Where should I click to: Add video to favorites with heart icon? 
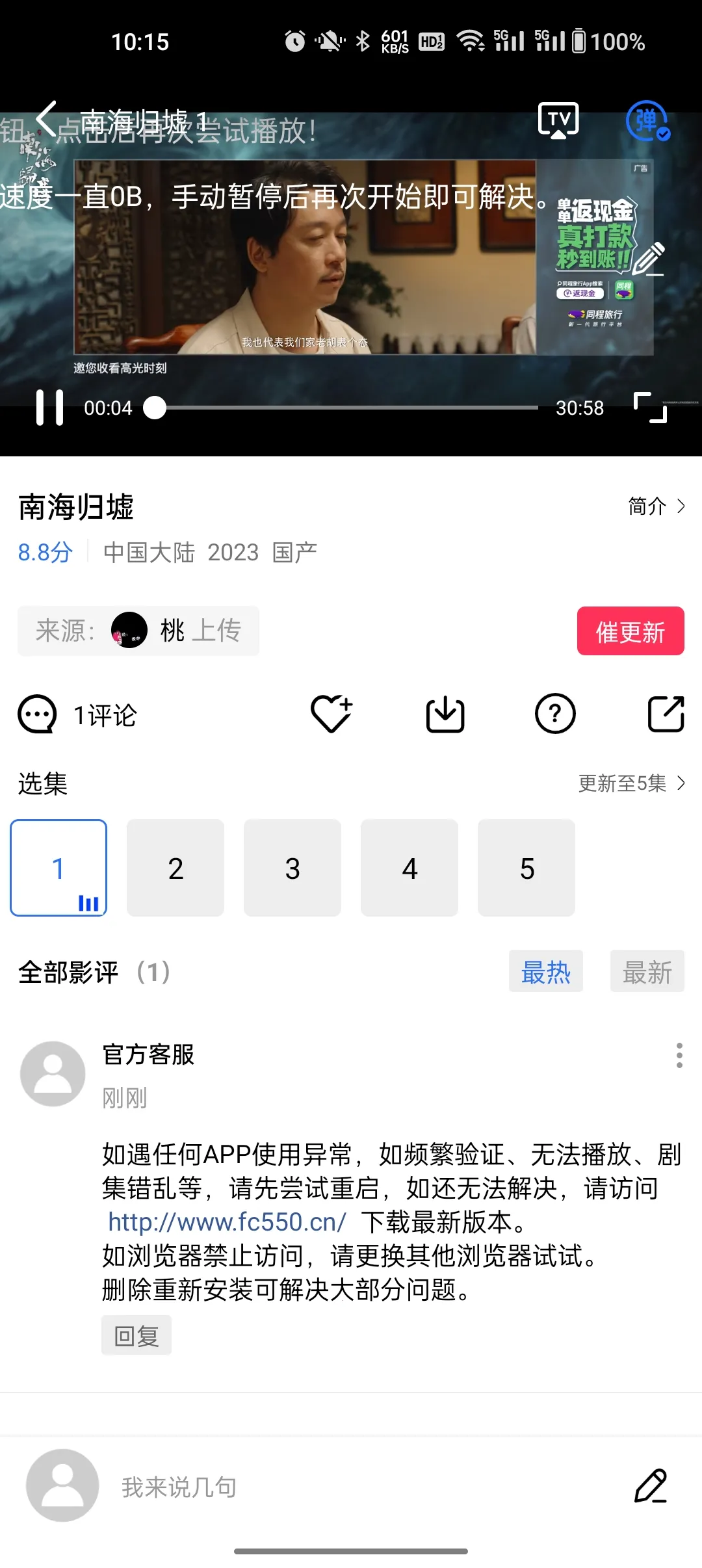coord(331,713)
